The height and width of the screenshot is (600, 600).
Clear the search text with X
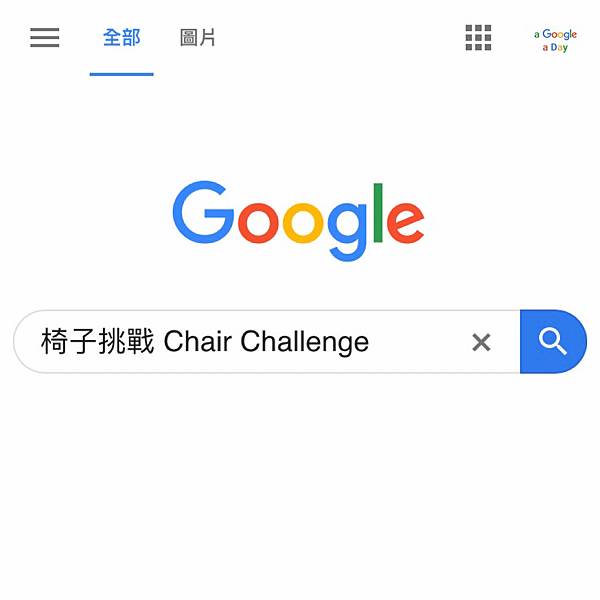481,342
